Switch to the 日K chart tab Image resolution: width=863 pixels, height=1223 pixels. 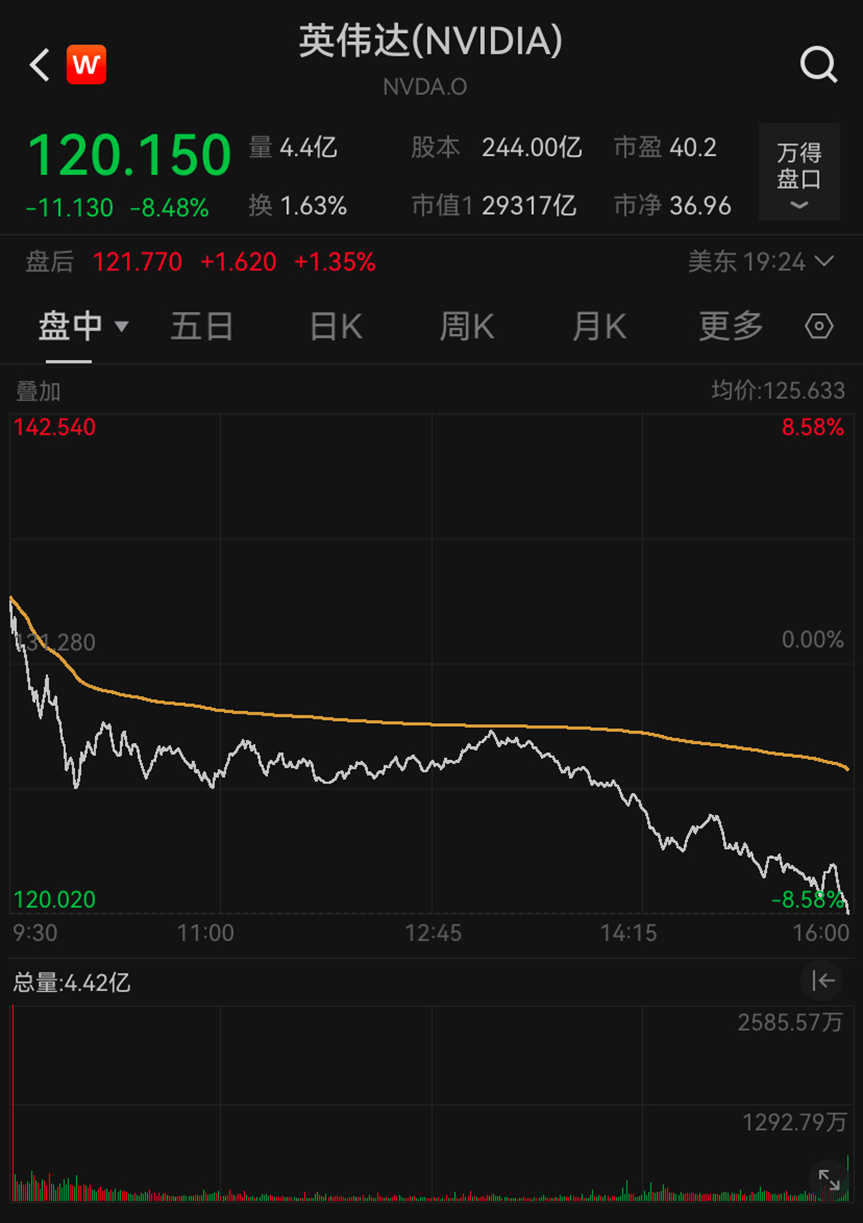336,326
